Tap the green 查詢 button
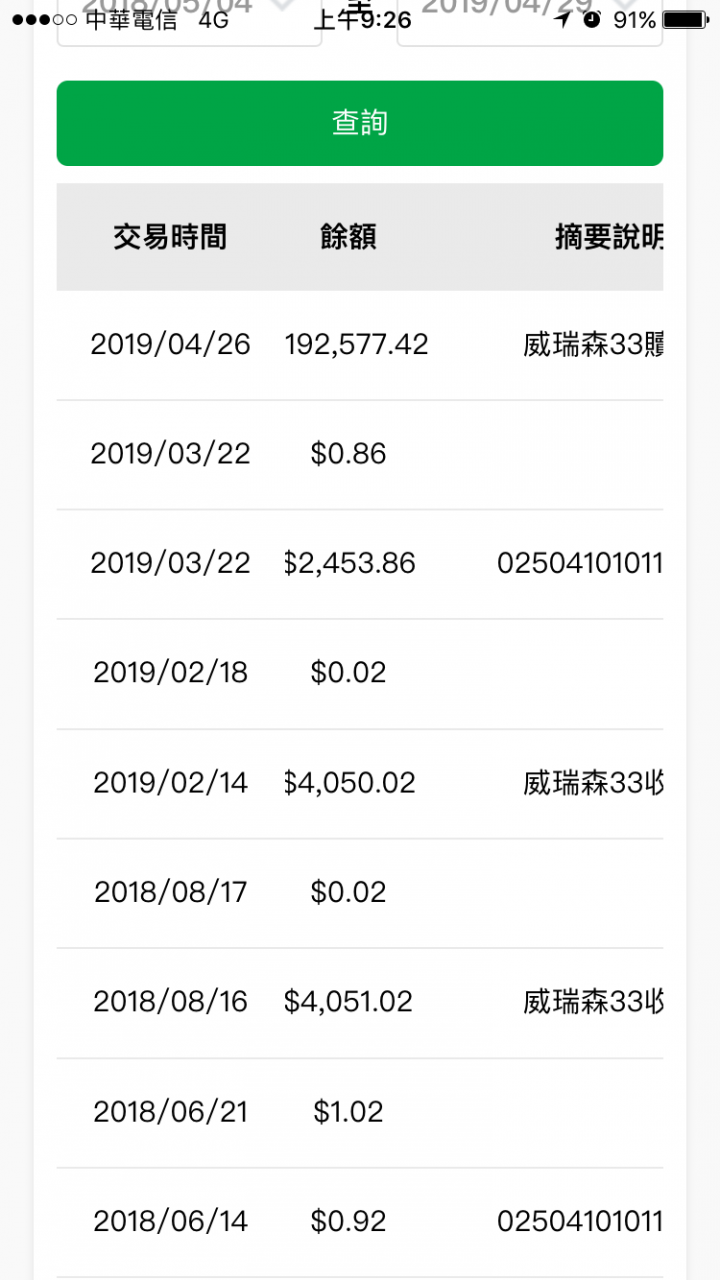This screenshot has height=1280, width=720. point(360,123)
